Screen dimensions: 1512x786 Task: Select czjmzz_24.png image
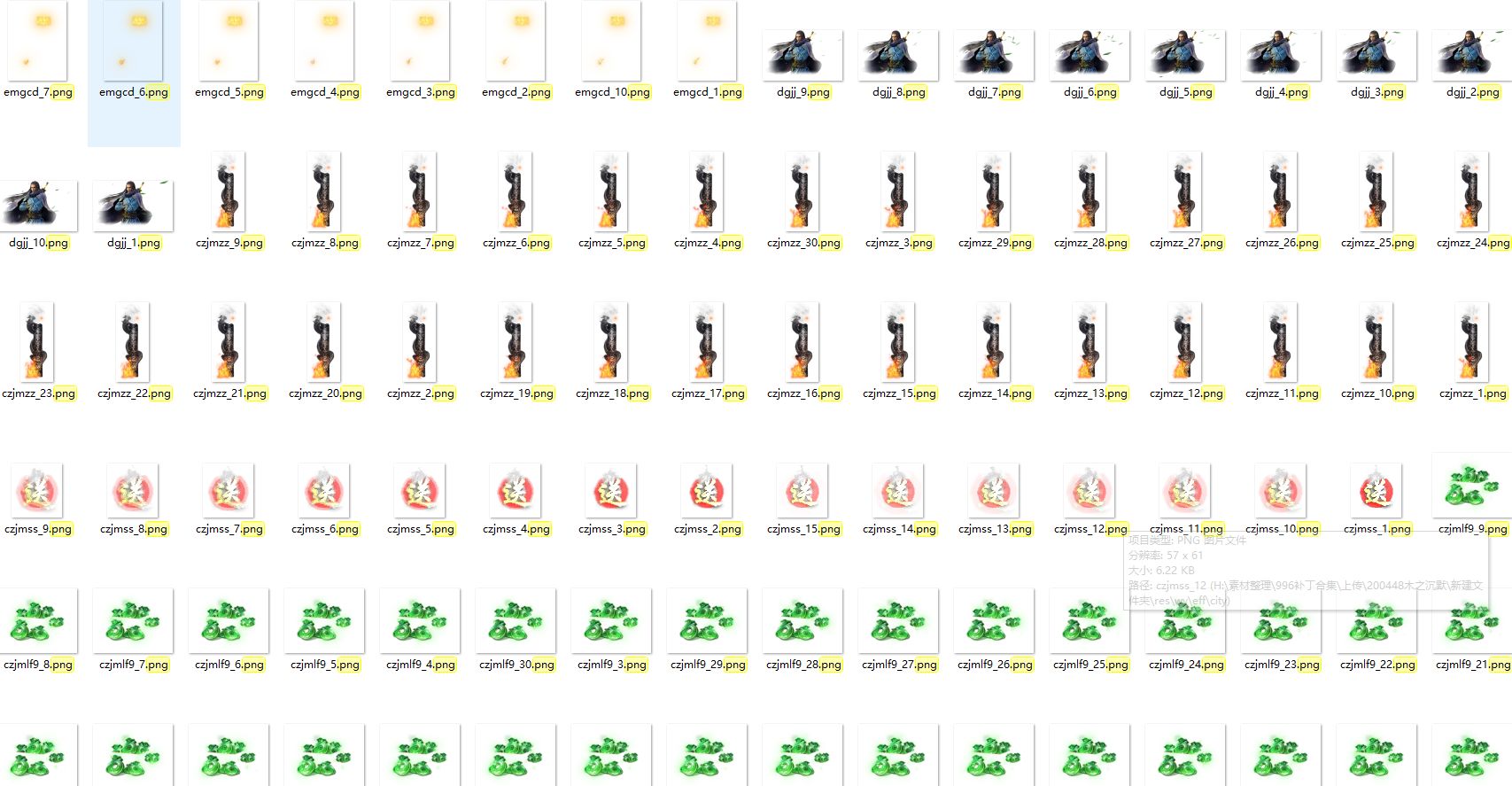(x=1471, y=192)
